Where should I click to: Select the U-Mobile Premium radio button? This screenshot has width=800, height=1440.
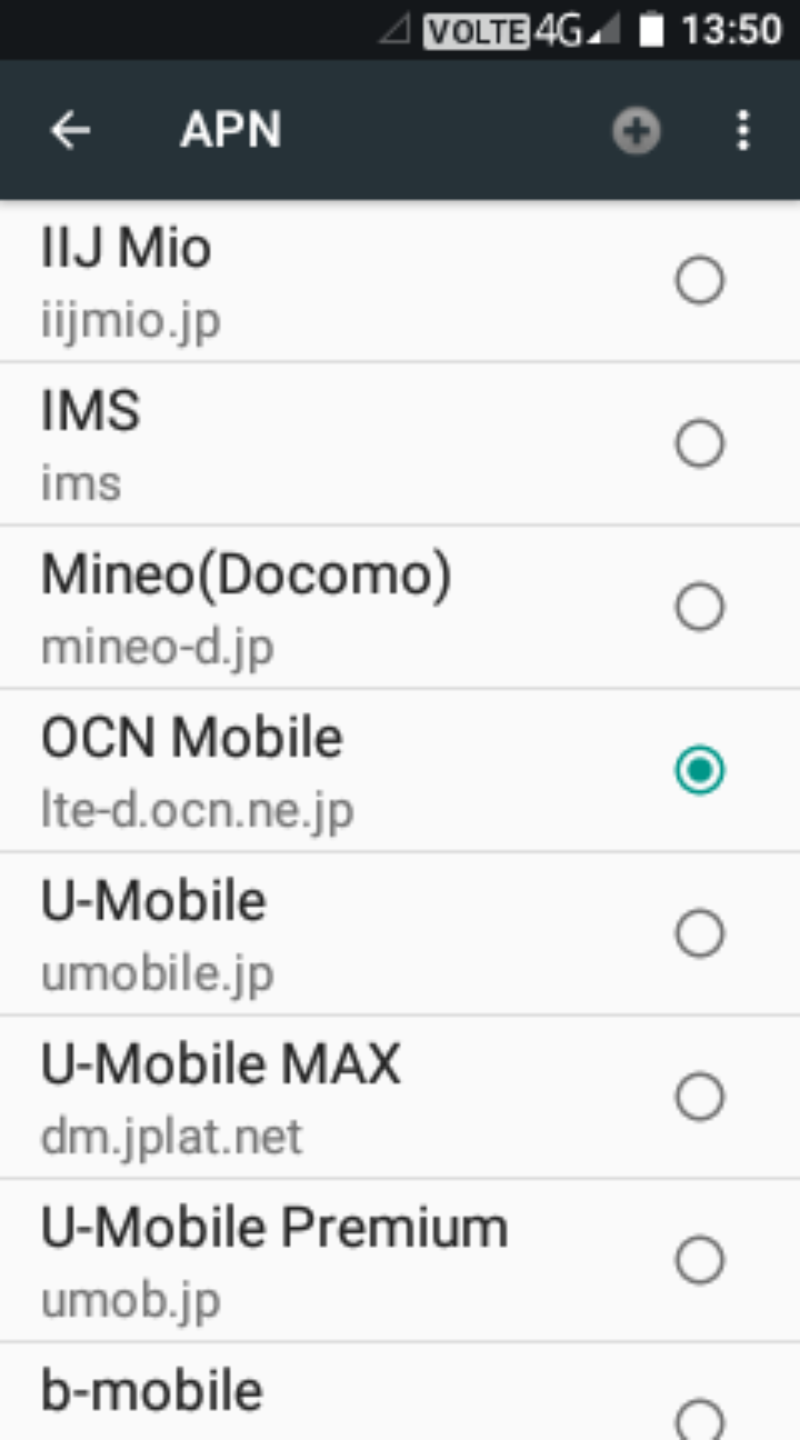[x=699, y=1260]
